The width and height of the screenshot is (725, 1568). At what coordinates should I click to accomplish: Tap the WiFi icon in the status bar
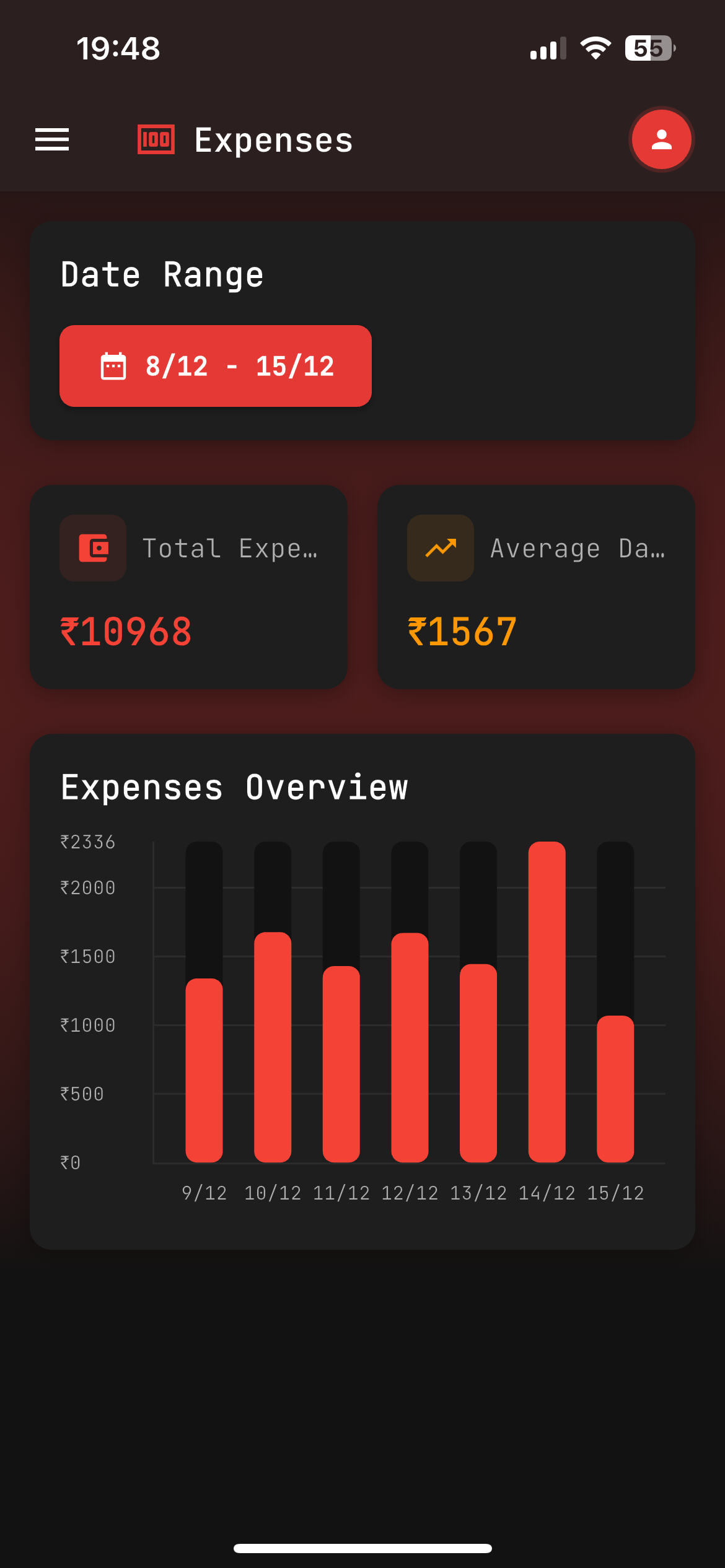(x=594, y=50)
